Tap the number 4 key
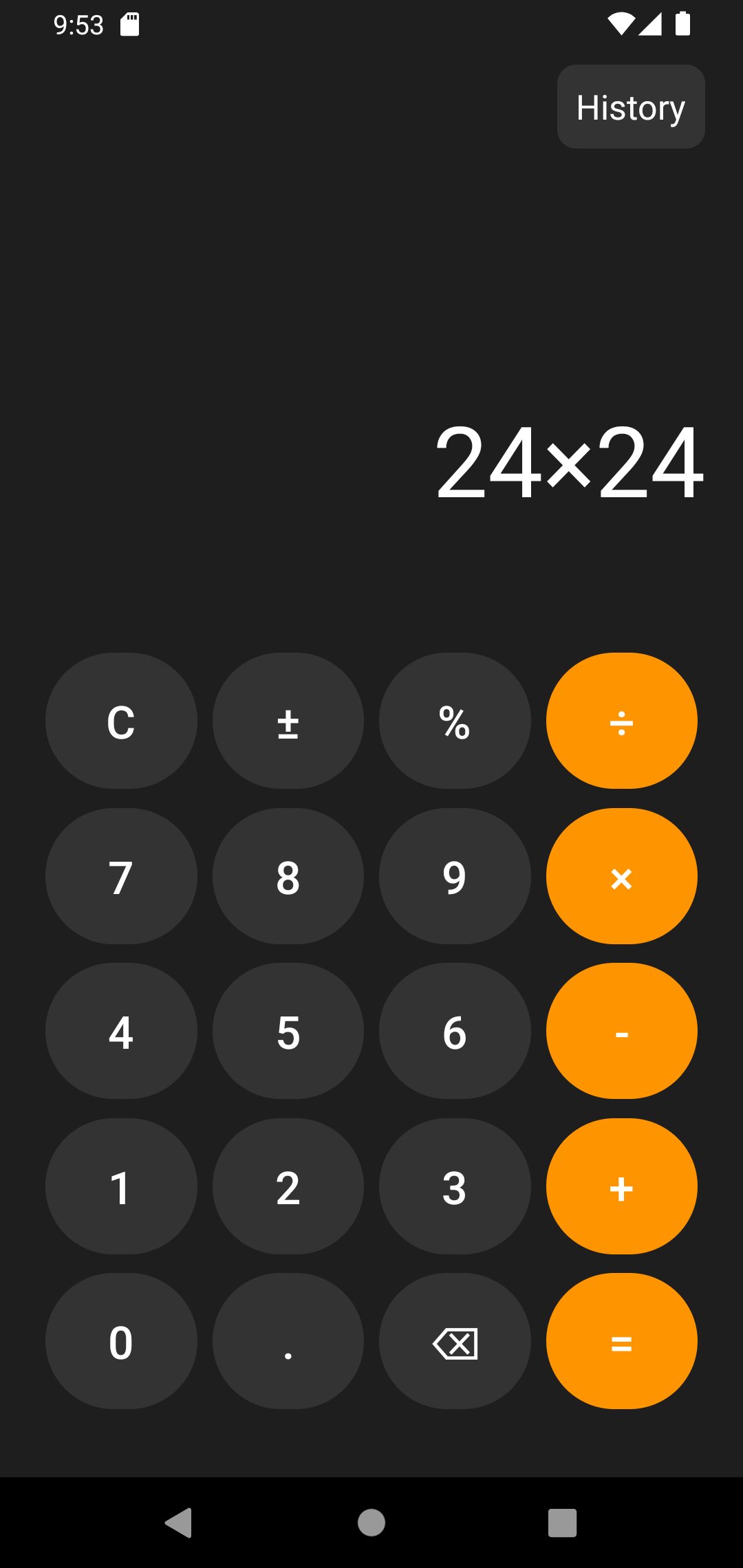 (121, 1031)
